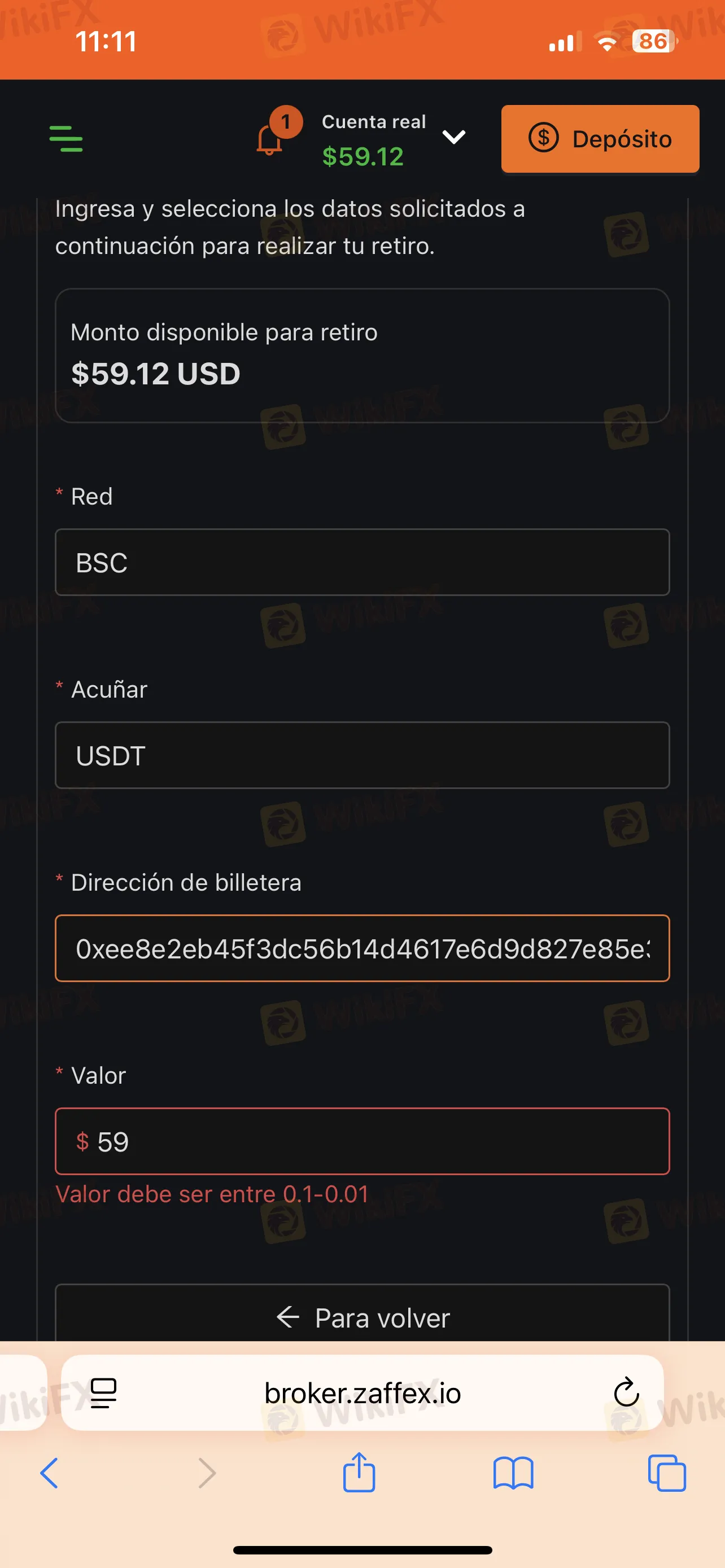Tap the Depósito button

[x=600, y=139]
